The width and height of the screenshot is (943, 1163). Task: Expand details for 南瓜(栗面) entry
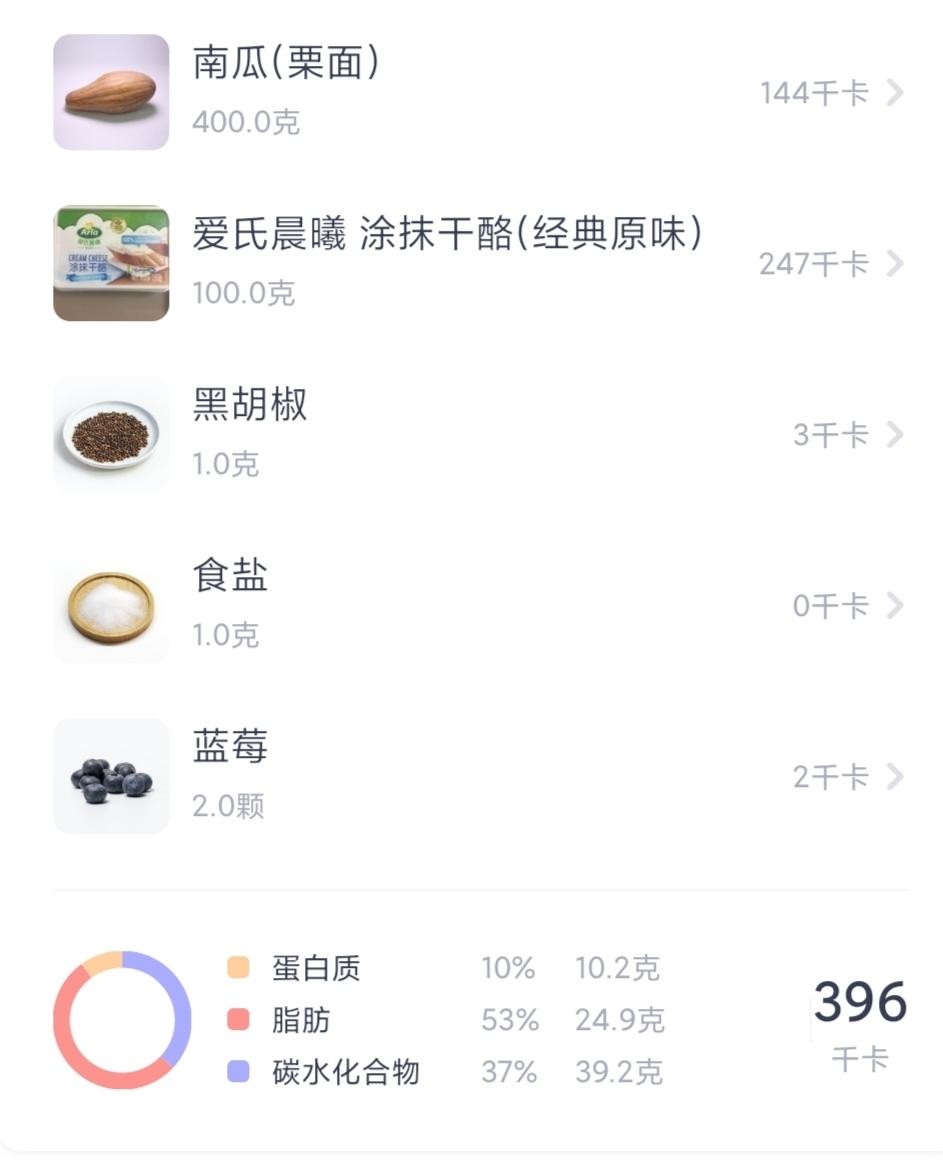(x=893, y=92)
